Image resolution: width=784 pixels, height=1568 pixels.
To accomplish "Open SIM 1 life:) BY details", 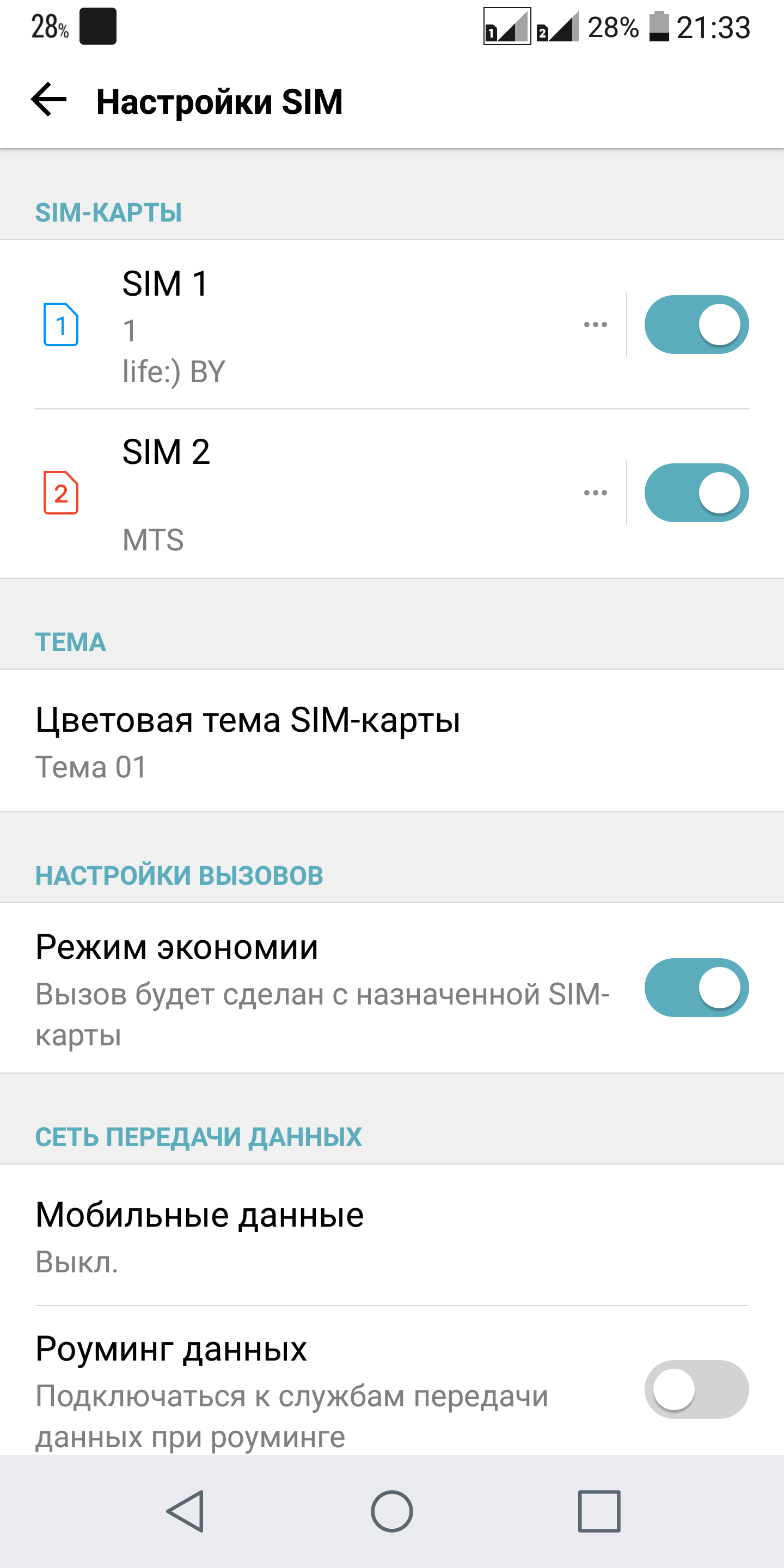I will click(298, 324).
